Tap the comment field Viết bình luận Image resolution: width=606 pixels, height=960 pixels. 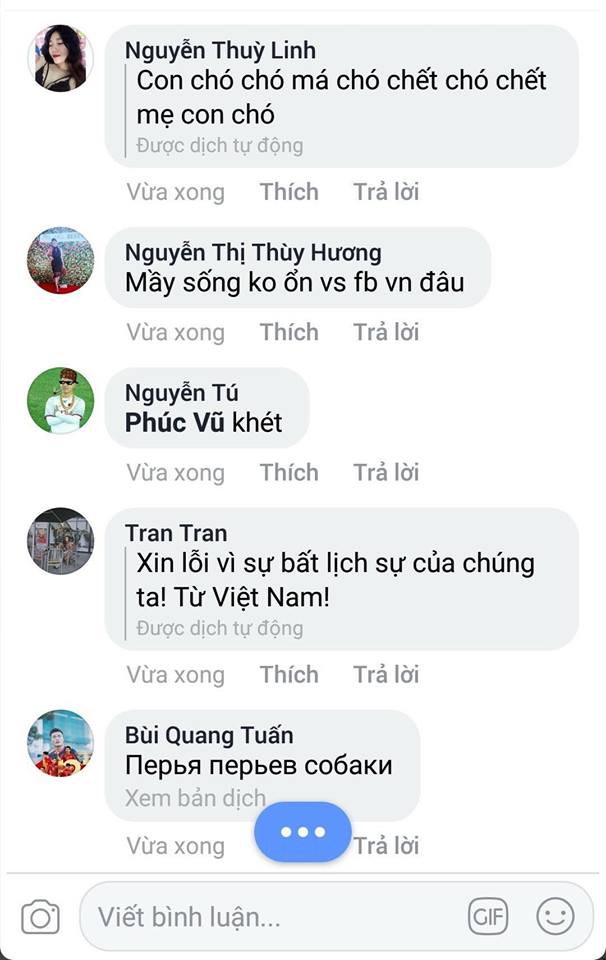[270, 916]
